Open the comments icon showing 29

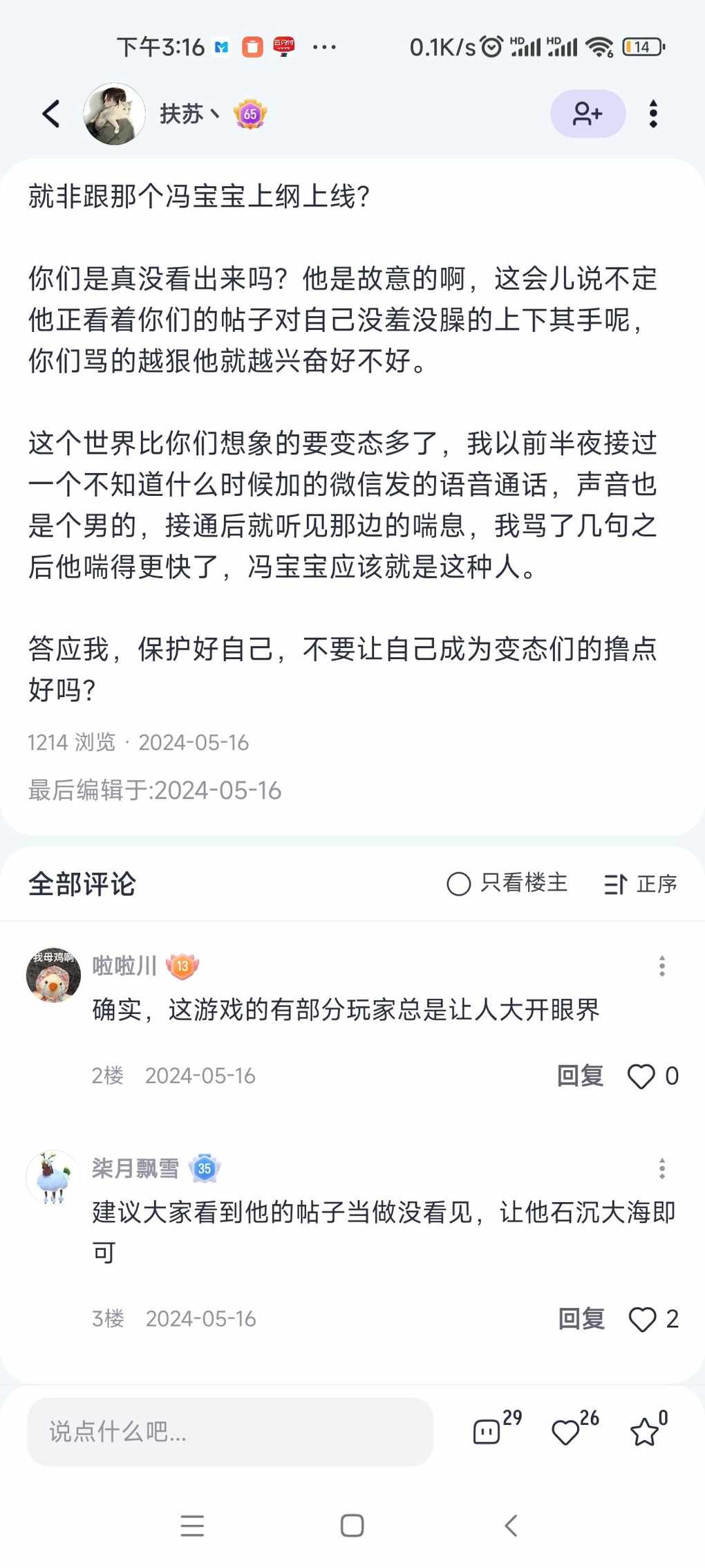[487, 1431]
